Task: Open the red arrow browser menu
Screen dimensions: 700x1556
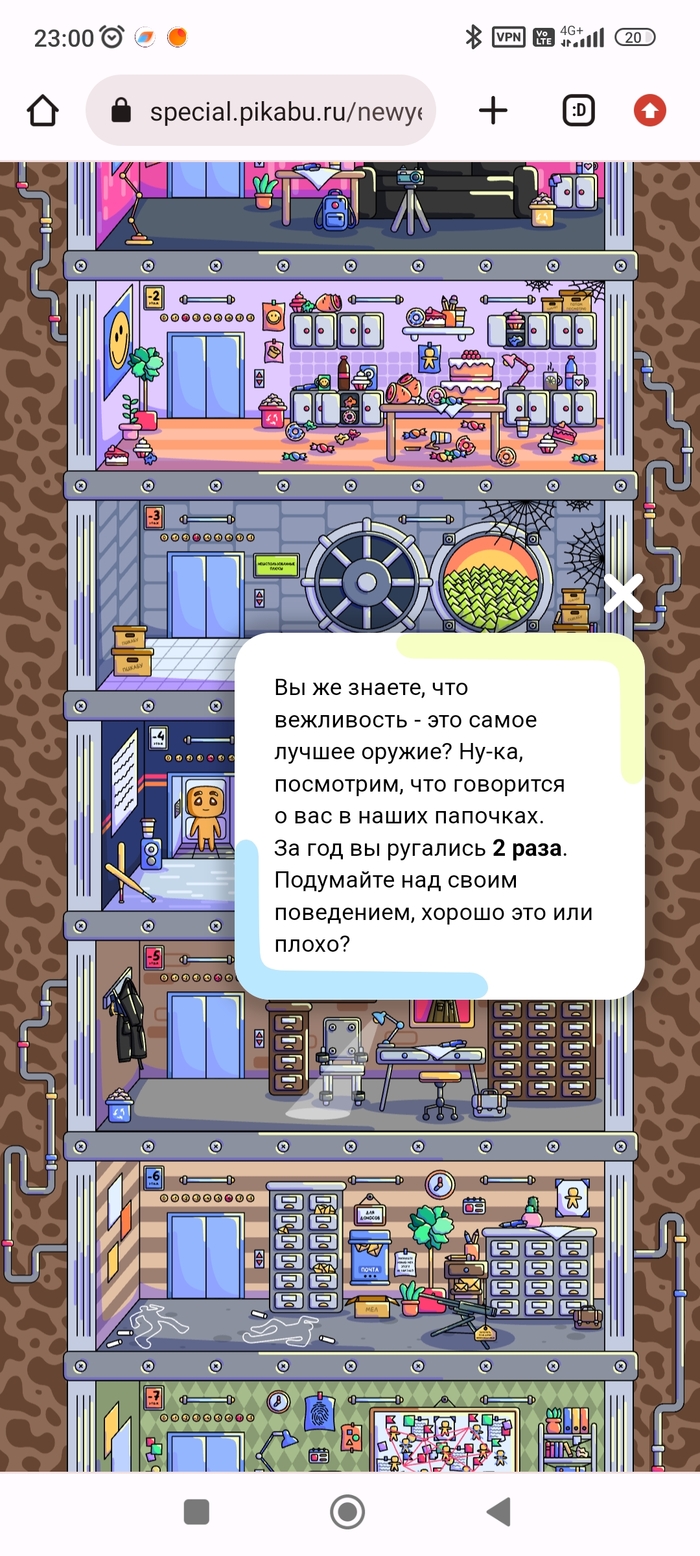Action: 649,111
